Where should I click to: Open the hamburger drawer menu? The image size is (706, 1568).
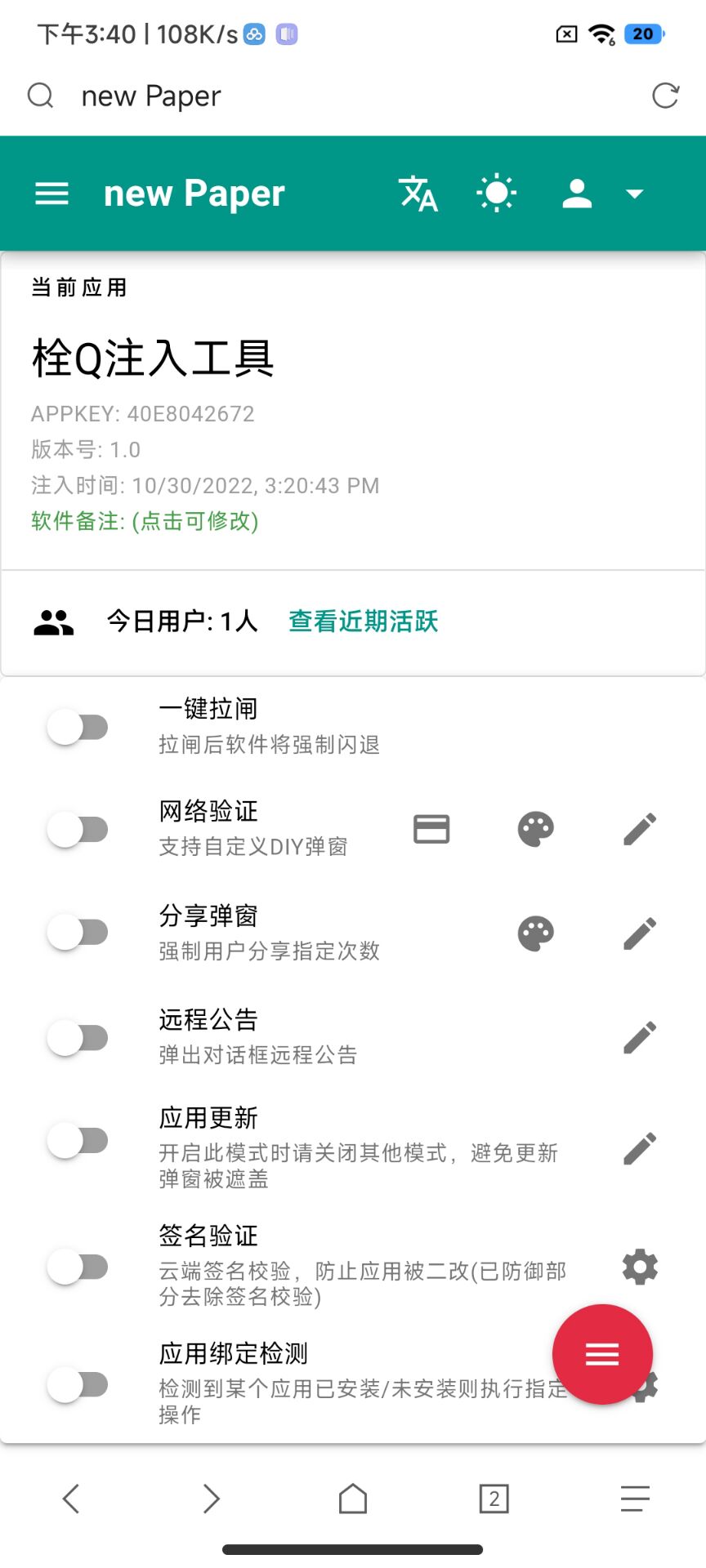click(x=51, y=194)
